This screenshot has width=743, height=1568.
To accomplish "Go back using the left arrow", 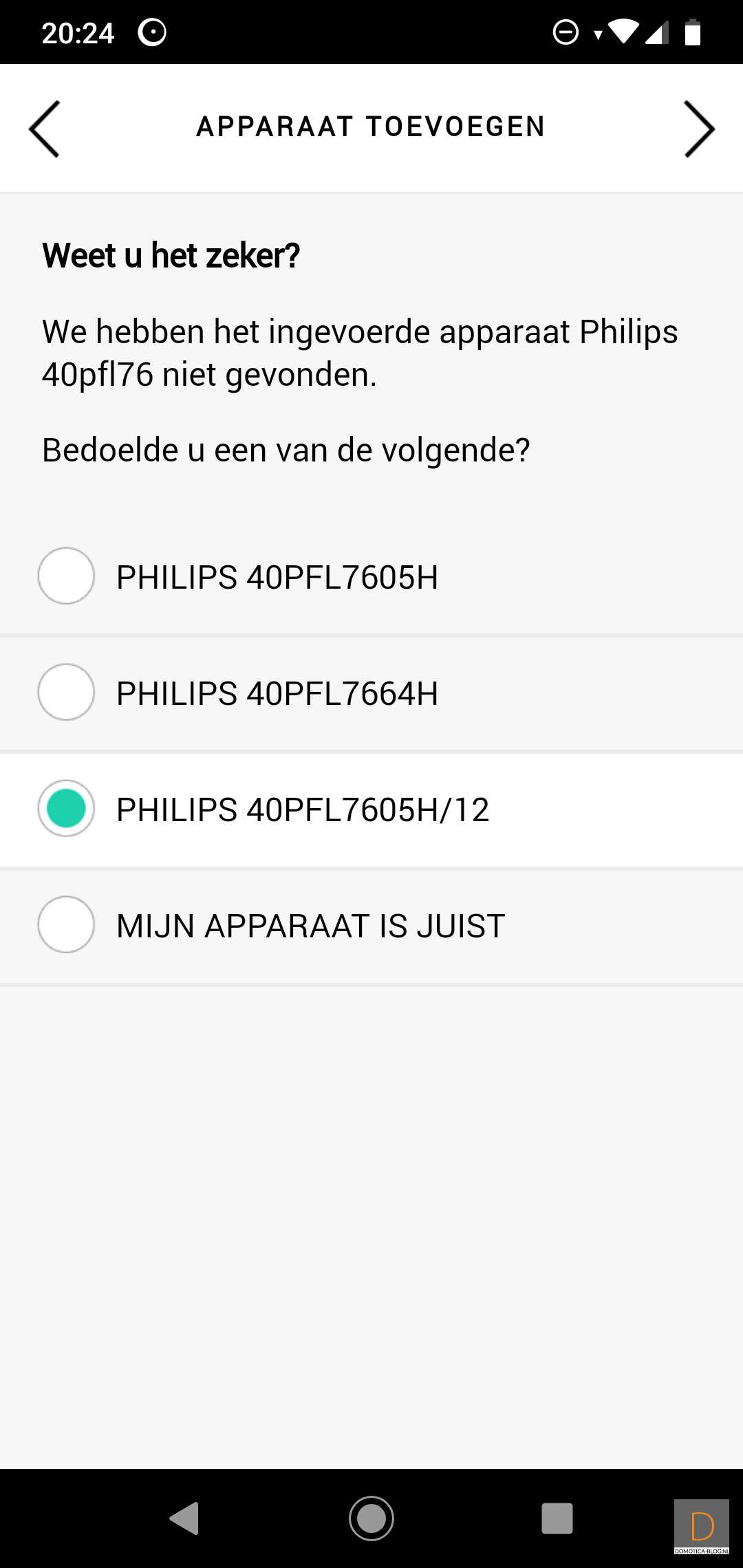I will [44, 129].
